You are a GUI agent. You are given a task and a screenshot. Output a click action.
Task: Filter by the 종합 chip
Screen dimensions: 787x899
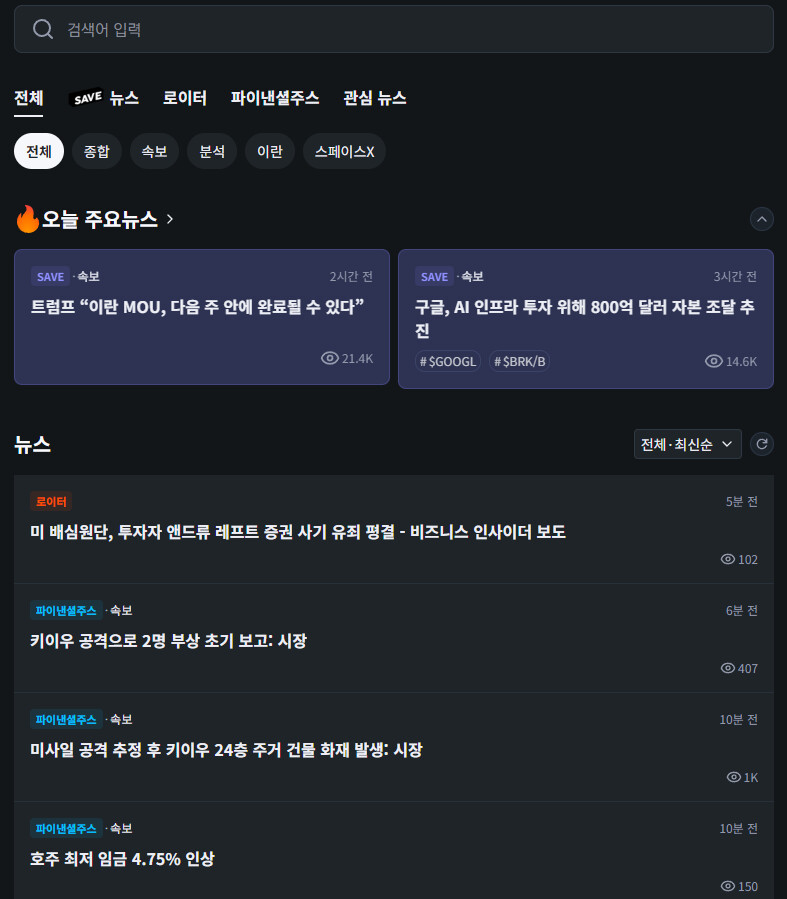coord(96,151)
